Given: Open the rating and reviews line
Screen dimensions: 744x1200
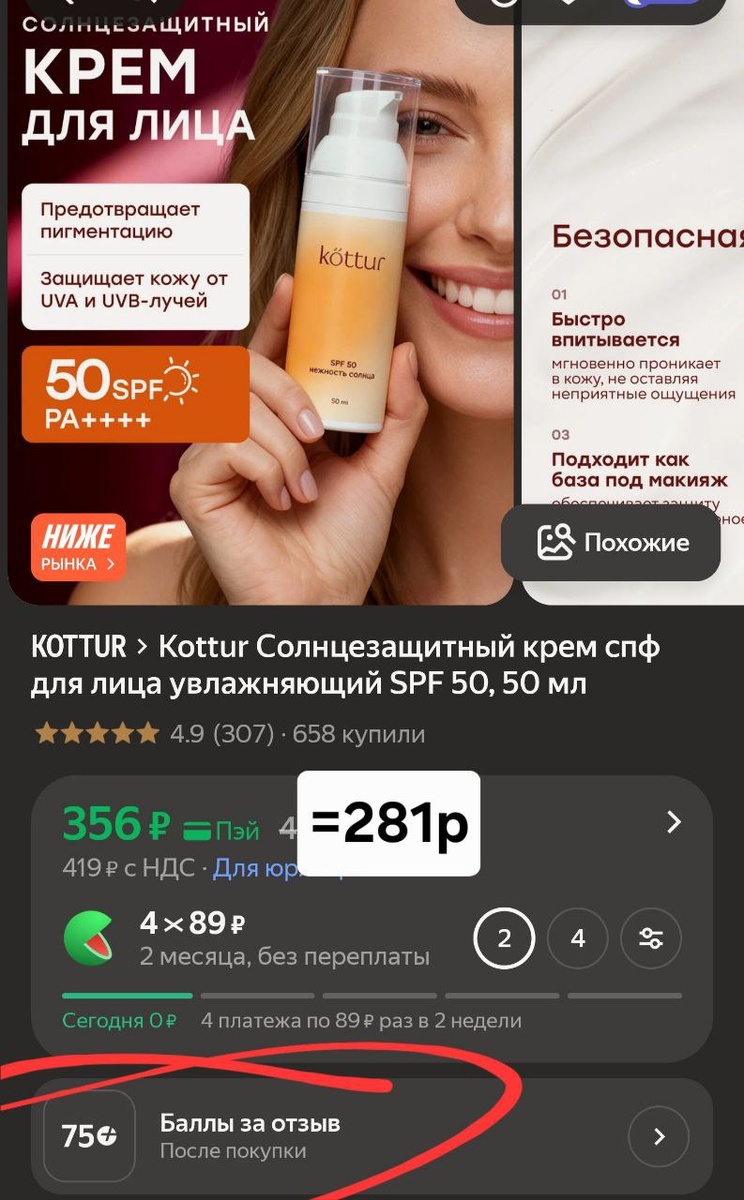Looking at the screenshot, I should click(x=230, y=734).
